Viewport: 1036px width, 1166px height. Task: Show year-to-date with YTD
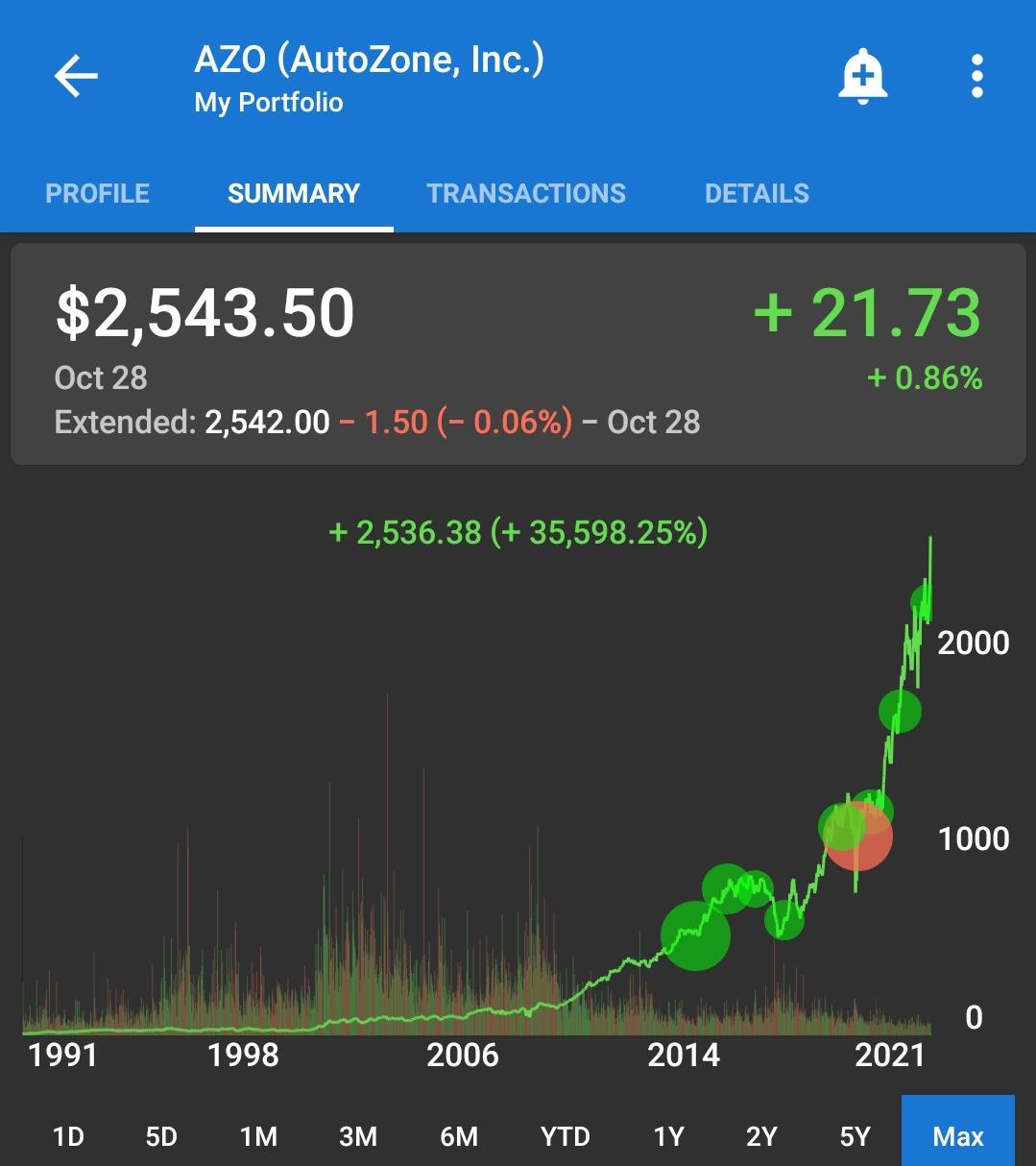[x=565, y=1137]
